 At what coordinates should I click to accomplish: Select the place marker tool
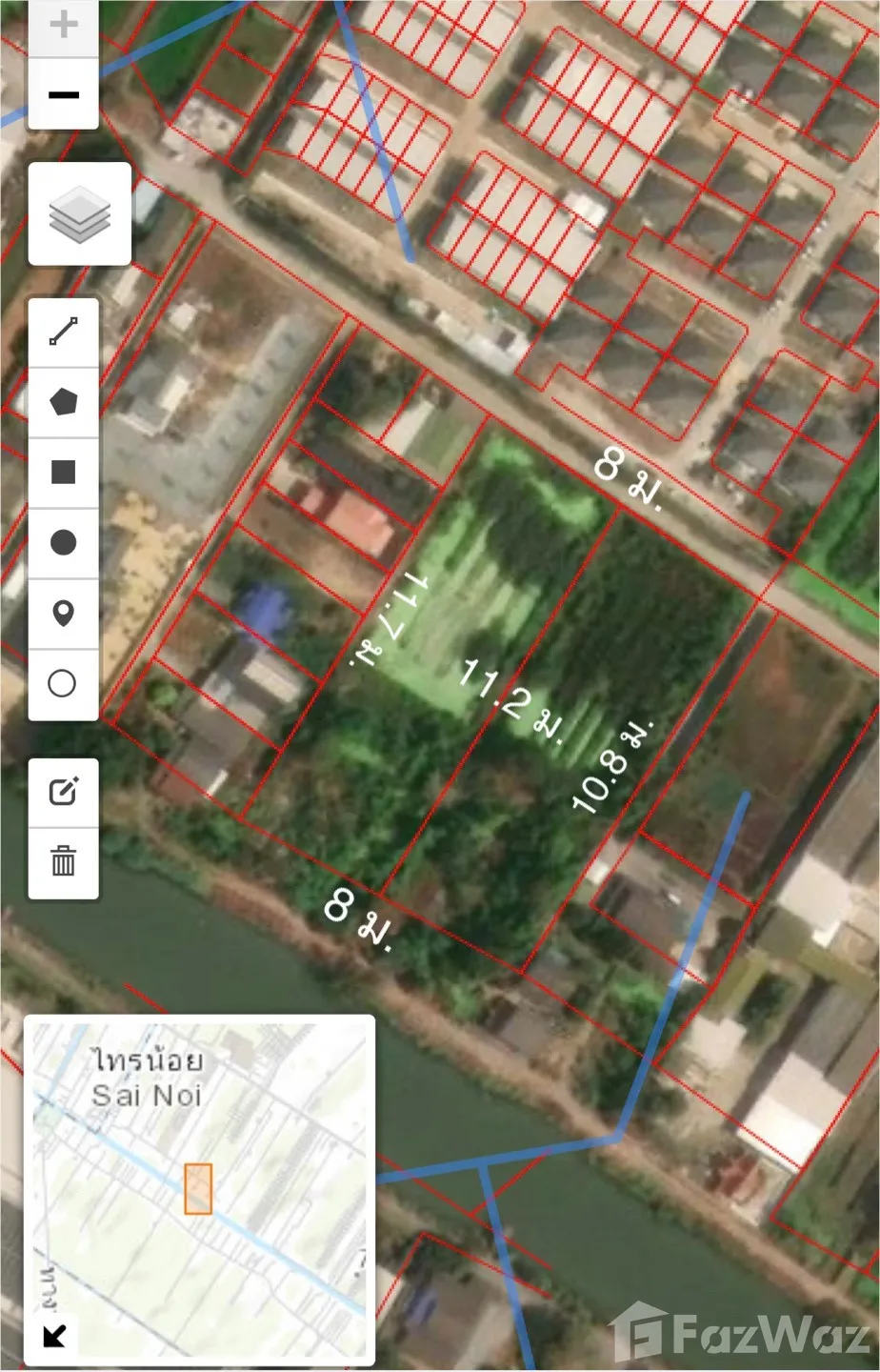[63, 614]
